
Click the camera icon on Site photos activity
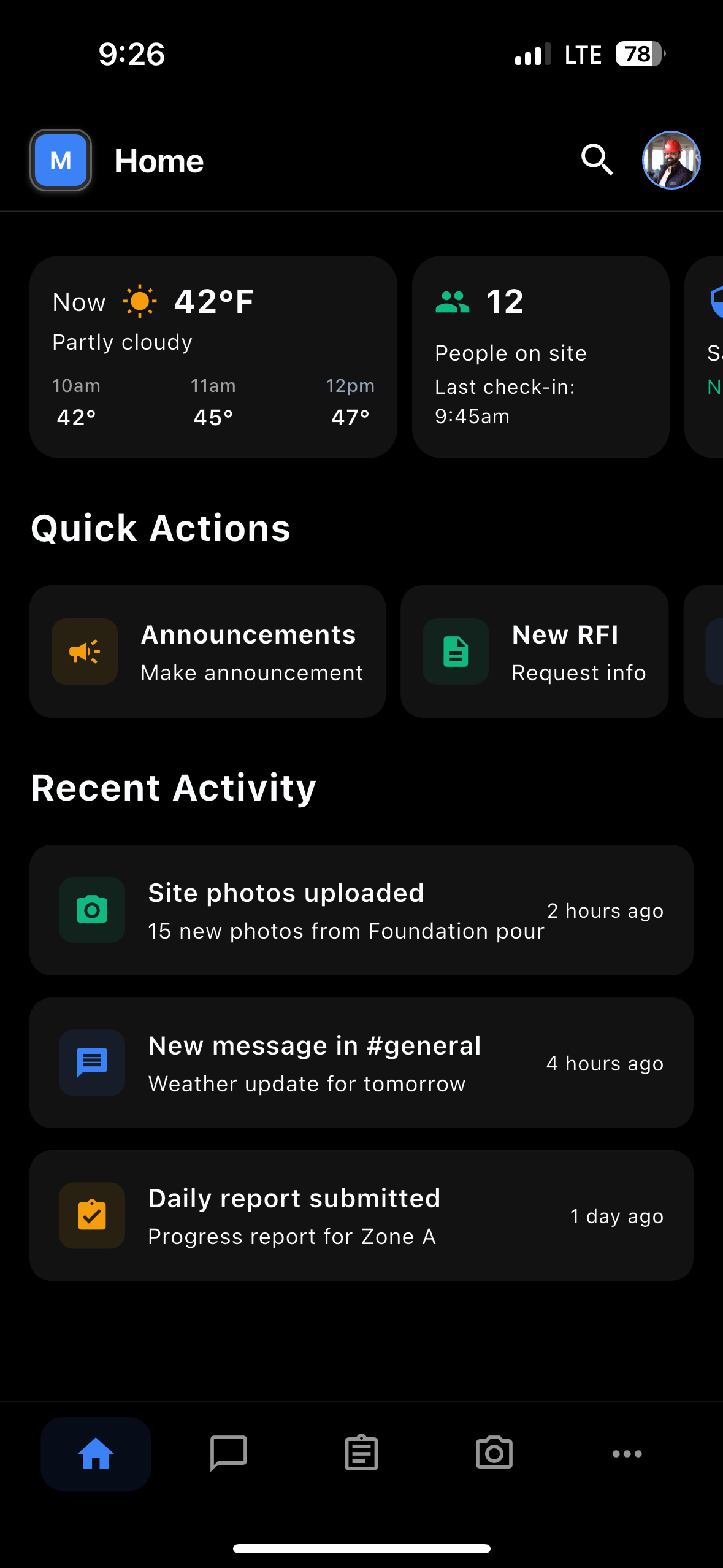coord(91,910)
